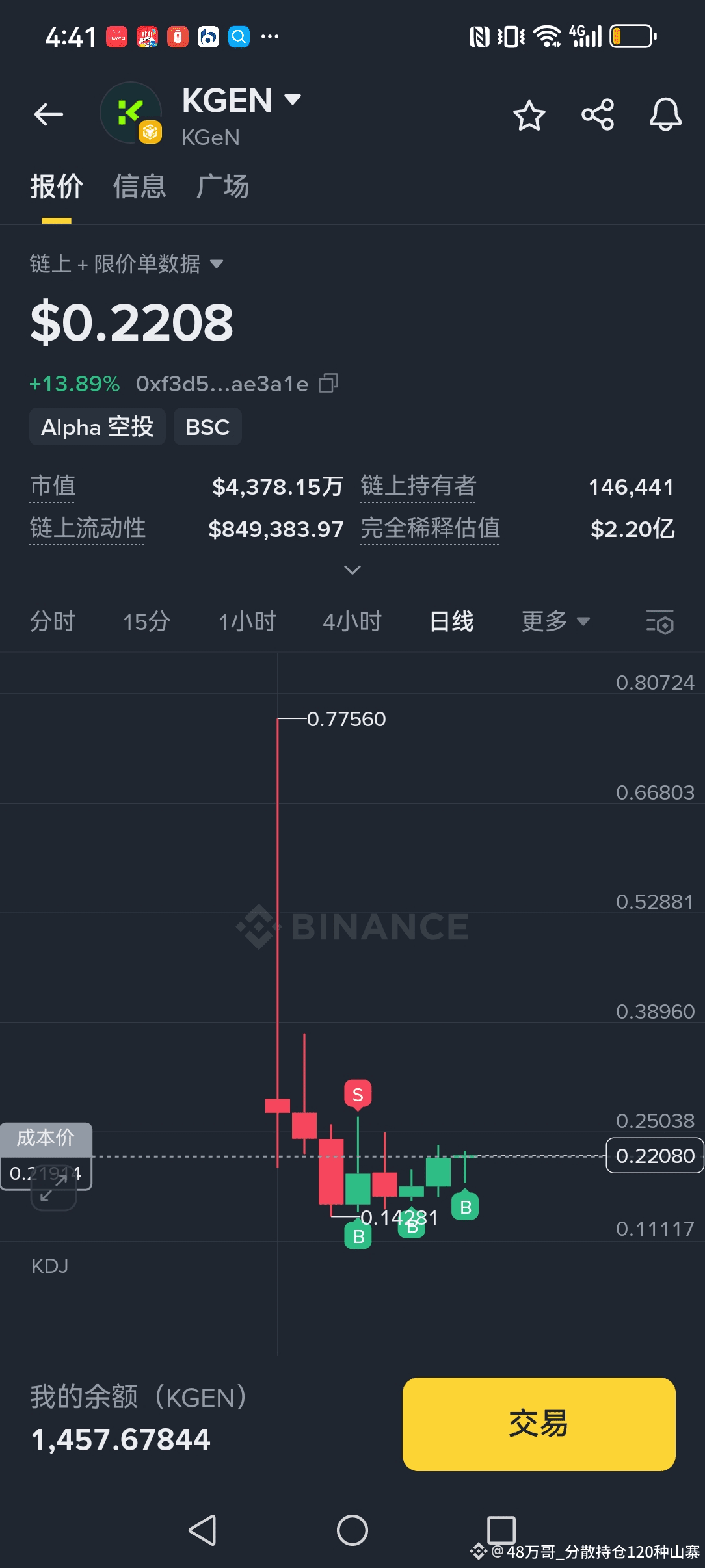Image resolution: width=705 pixels, height=1568 pixels.
Task: Open the 链上 + 限价单数据 dropdown
Action: pyautogui.click(x=127, y=264)
